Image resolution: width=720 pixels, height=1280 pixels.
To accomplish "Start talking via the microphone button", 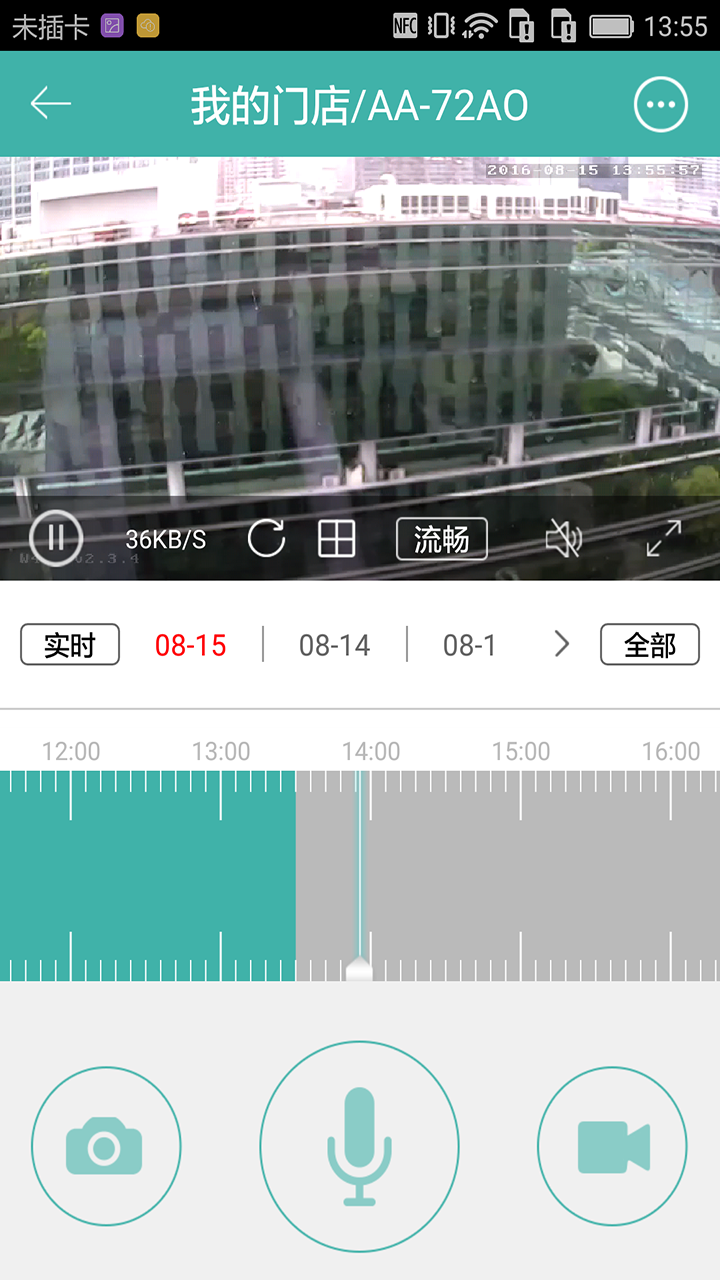I will (359, 1146).
